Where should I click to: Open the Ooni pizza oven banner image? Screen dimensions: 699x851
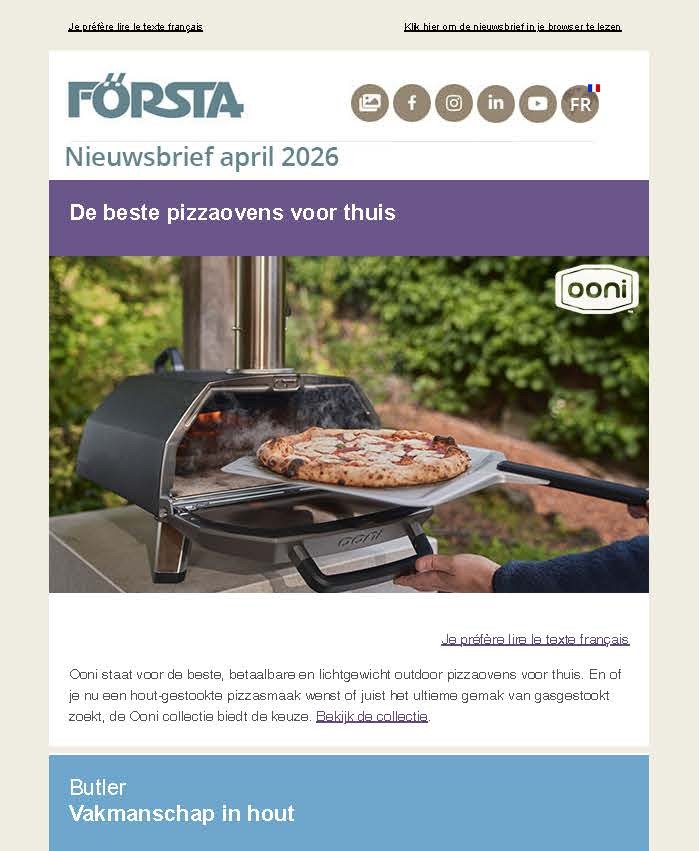point(349,424)
